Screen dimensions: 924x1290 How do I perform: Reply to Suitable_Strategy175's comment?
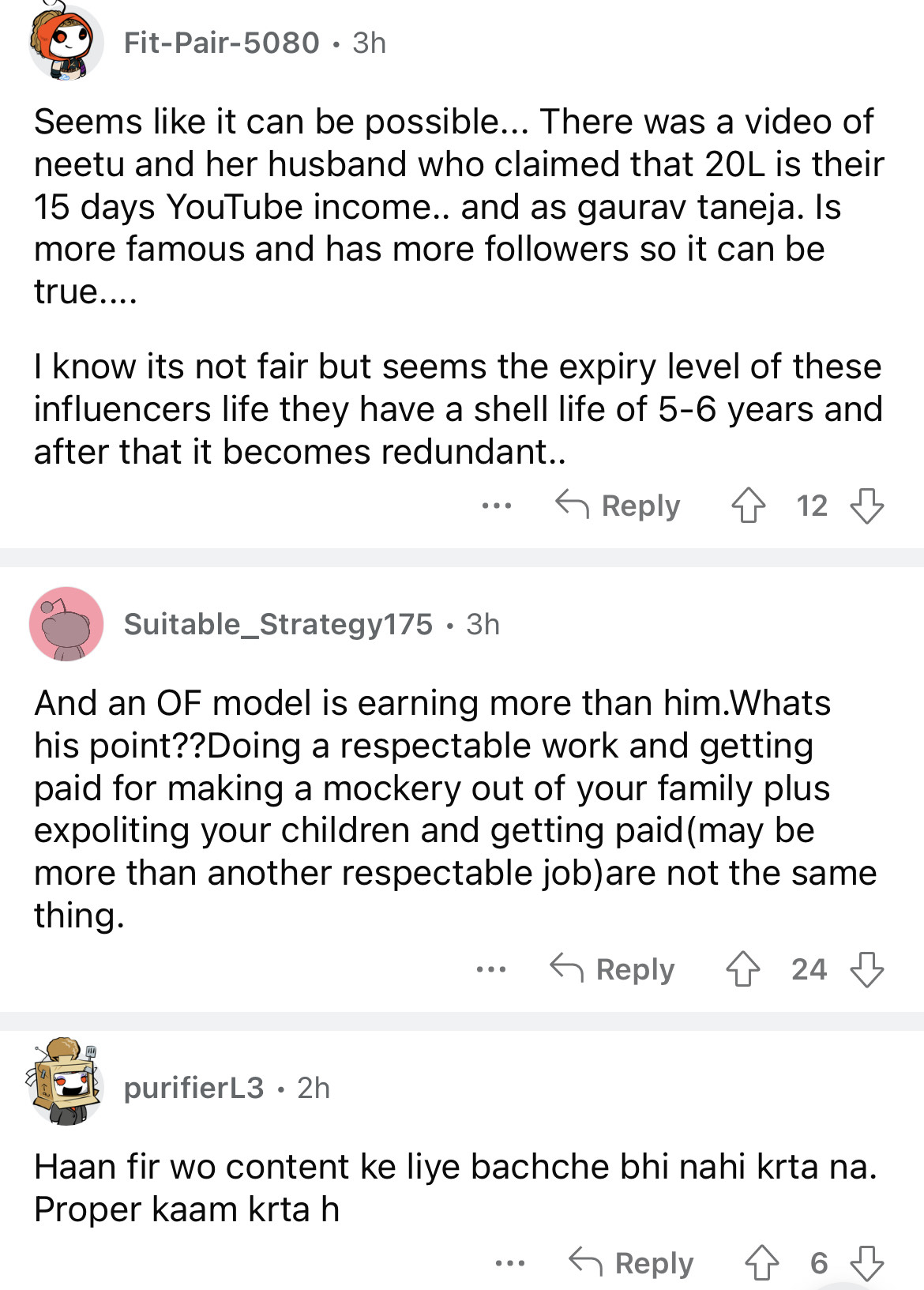click(x=613, y=969)
